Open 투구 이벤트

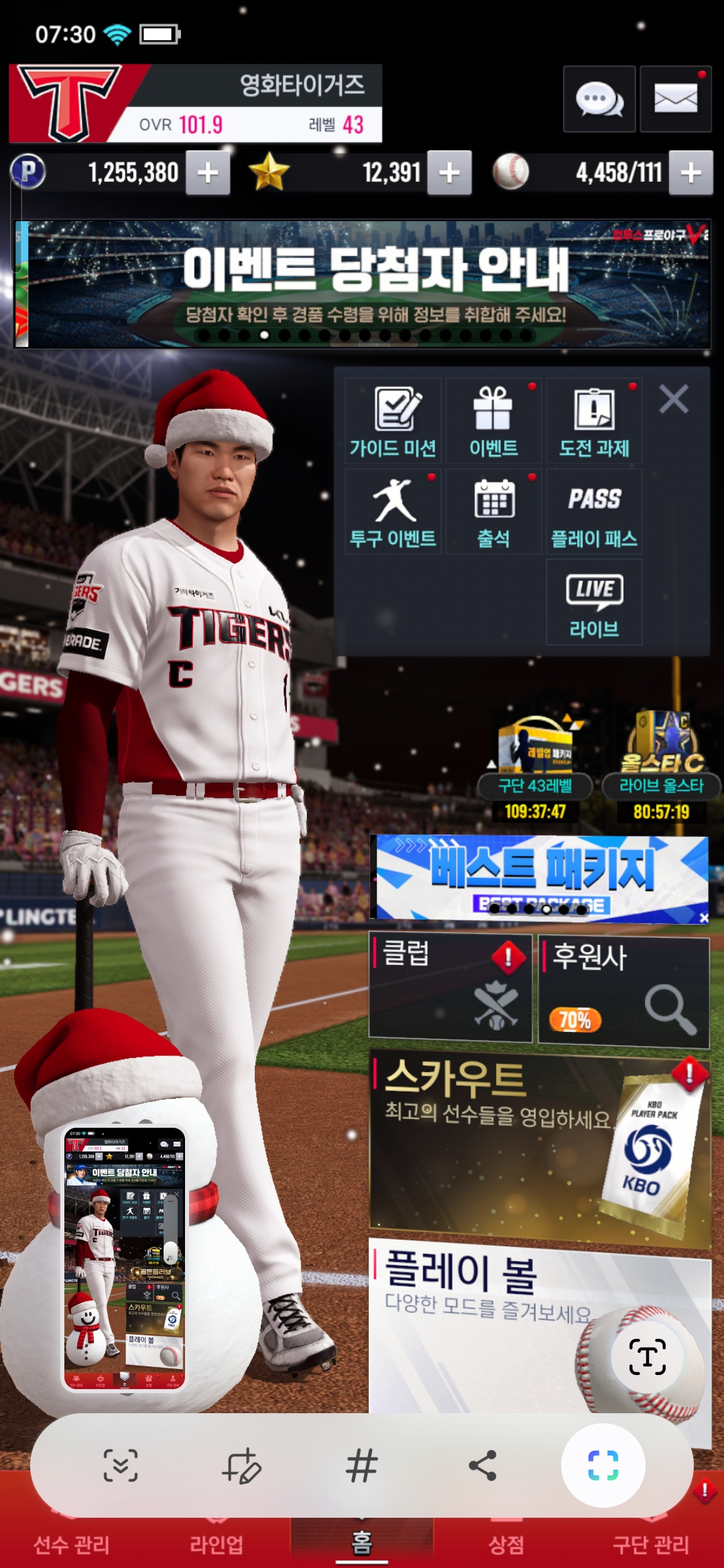pos(393,512)
